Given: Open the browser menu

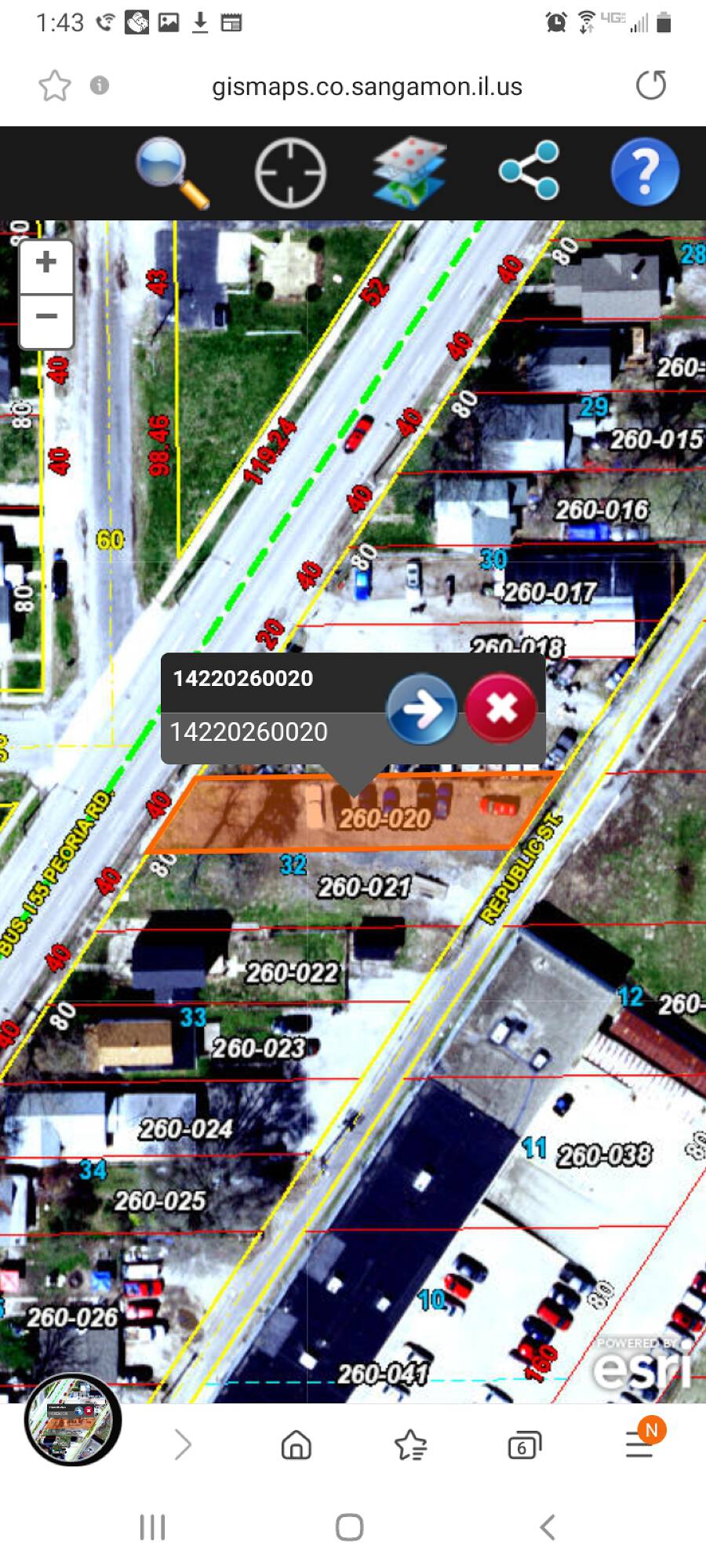Looking at the screenshot, I should 640,1445.
